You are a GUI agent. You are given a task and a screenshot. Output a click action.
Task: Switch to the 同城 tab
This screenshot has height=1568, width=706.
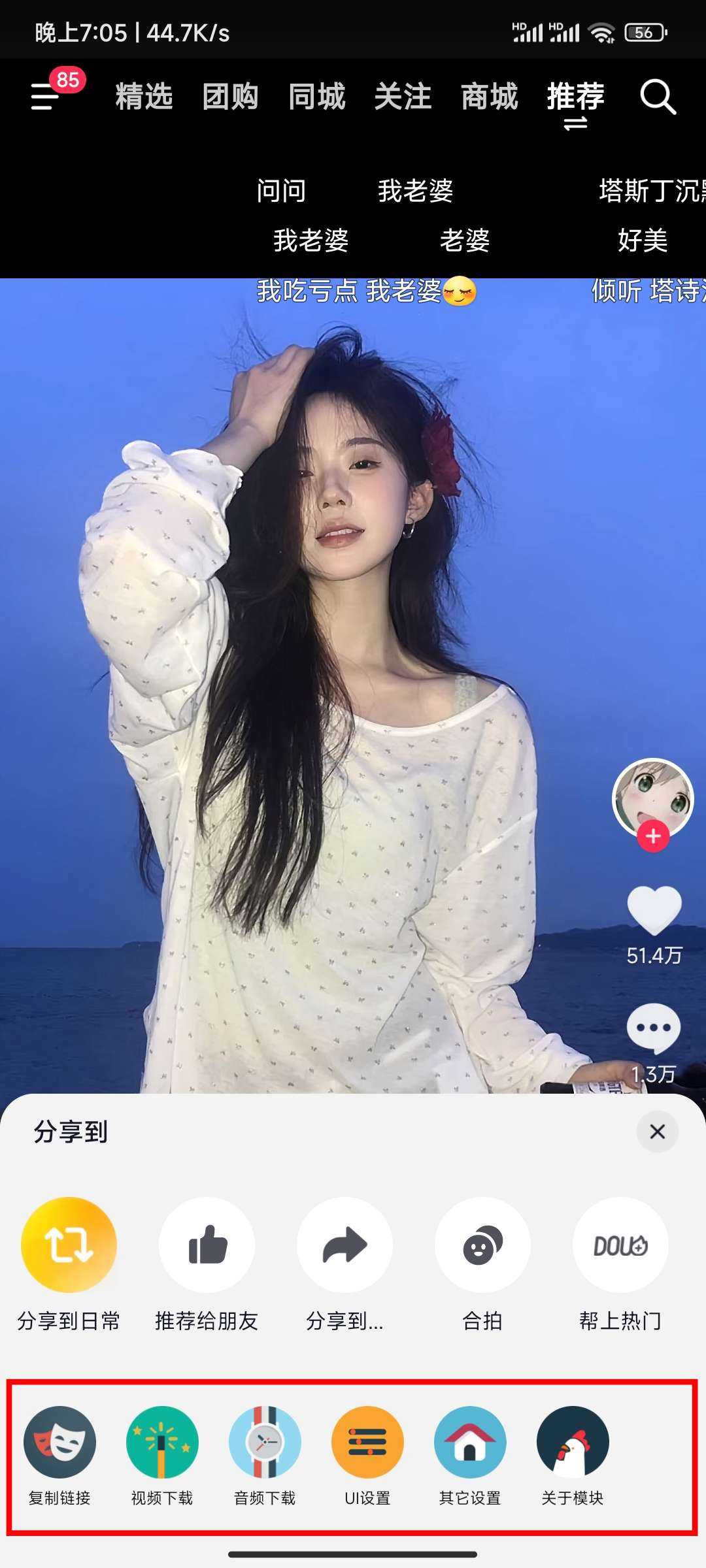[316, 97]
